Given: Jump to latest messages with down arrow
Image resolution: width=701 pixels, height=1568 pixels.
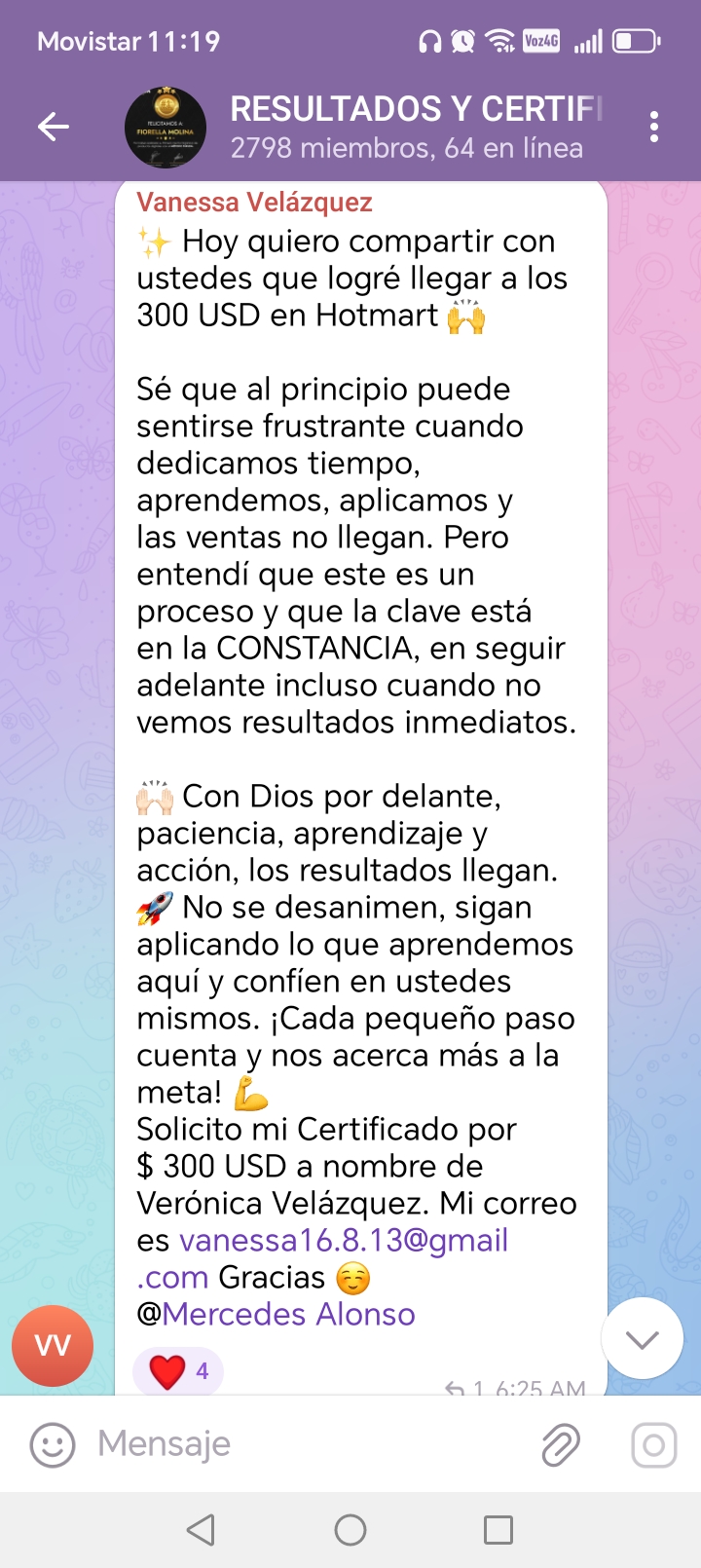Looking at the screenshot, I should click(x=642, y=1339).
